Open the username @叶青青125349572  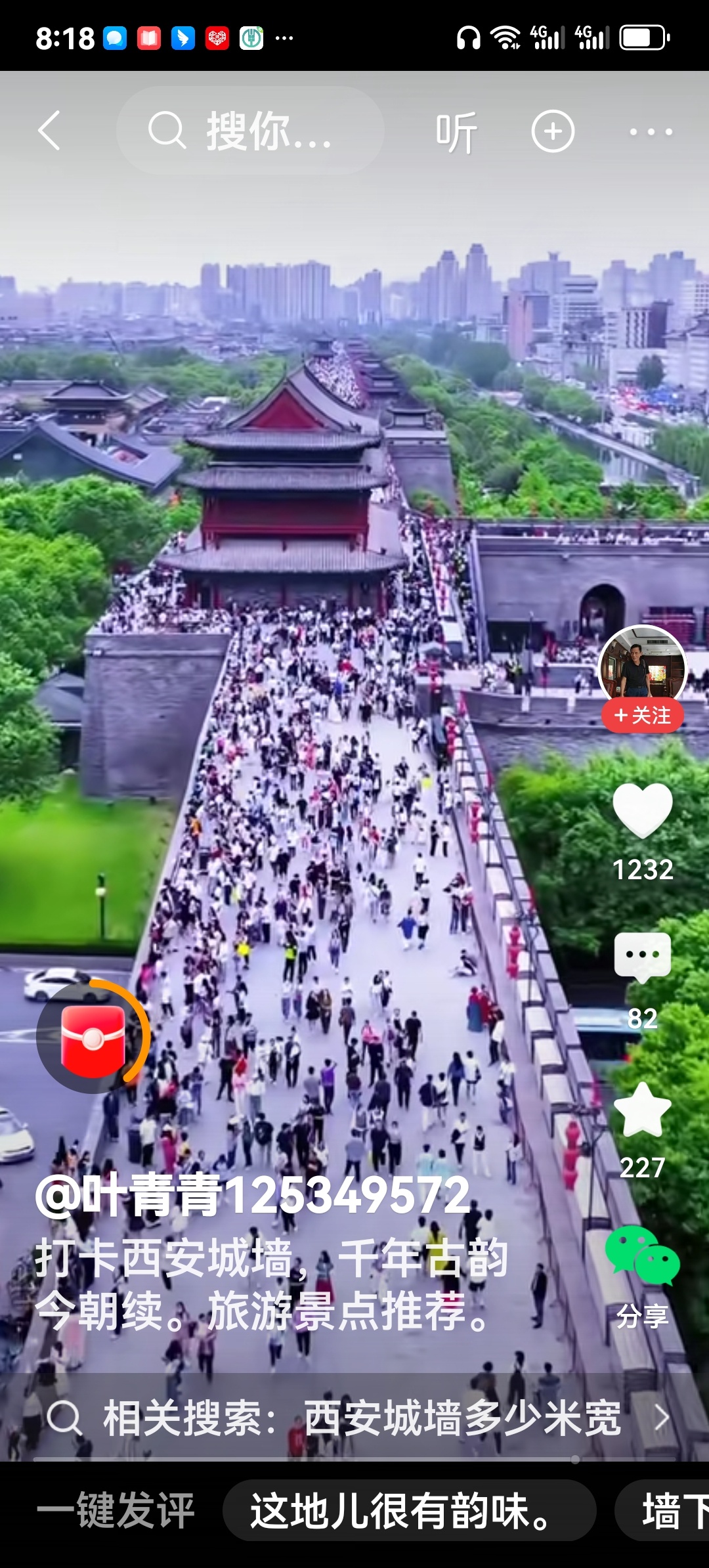[x=253, y=1195]
